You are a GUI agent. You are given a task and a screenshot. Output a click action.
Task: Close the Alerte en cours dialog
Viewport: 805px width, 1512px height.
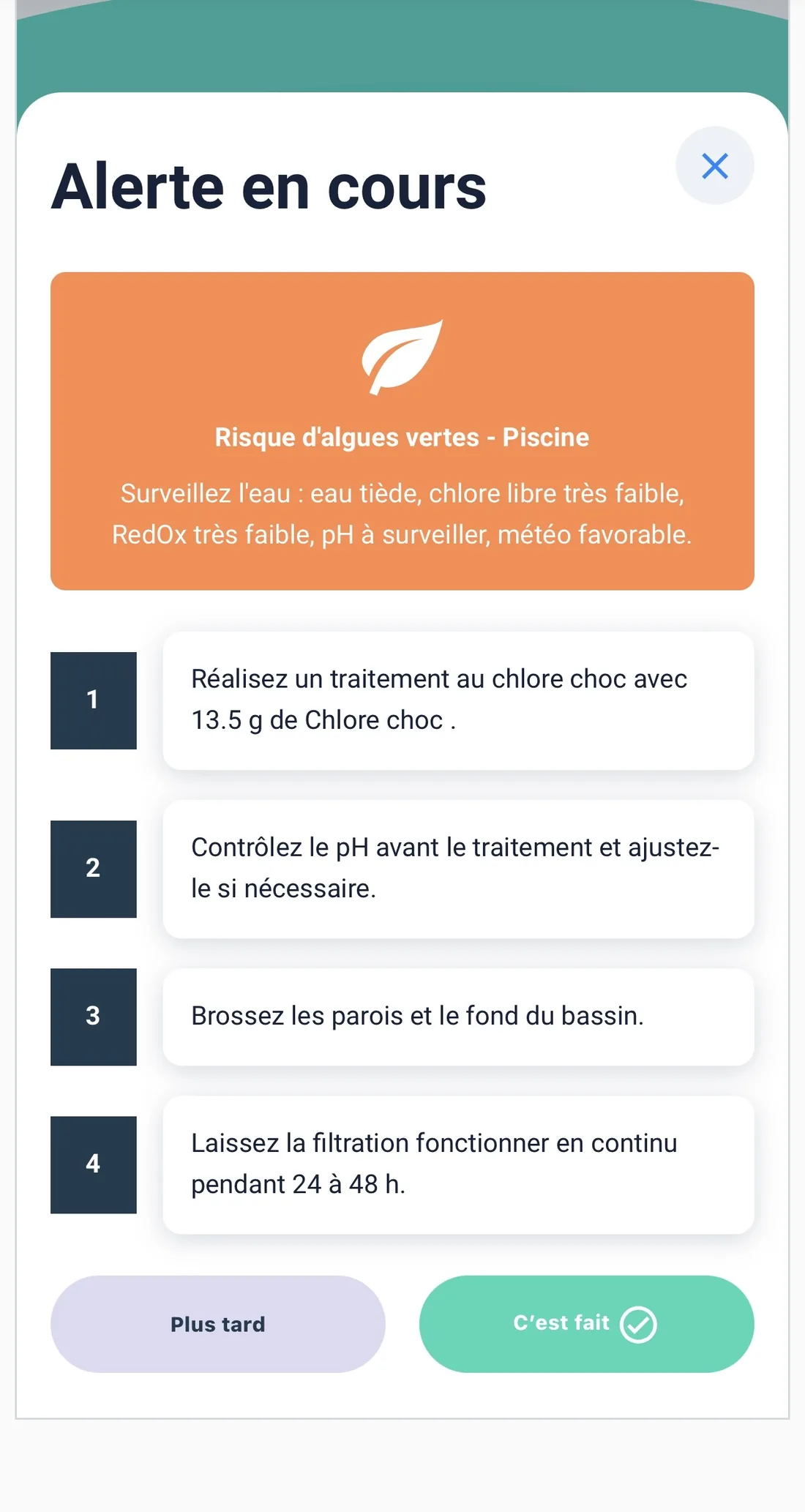coord(714,165)
